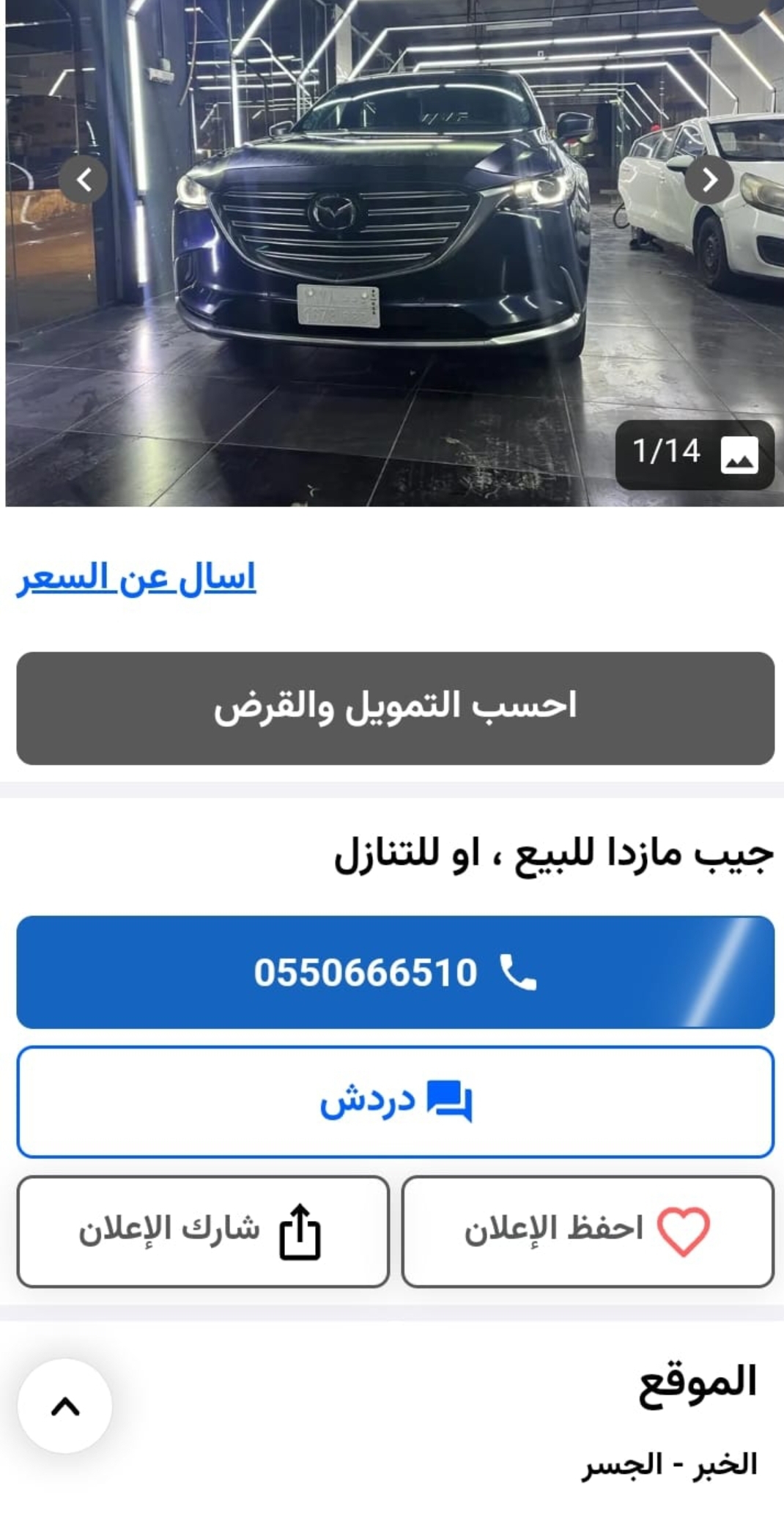
Task: Tap 'احسب التمويل والقرض' button
Action: coord(395,708)
